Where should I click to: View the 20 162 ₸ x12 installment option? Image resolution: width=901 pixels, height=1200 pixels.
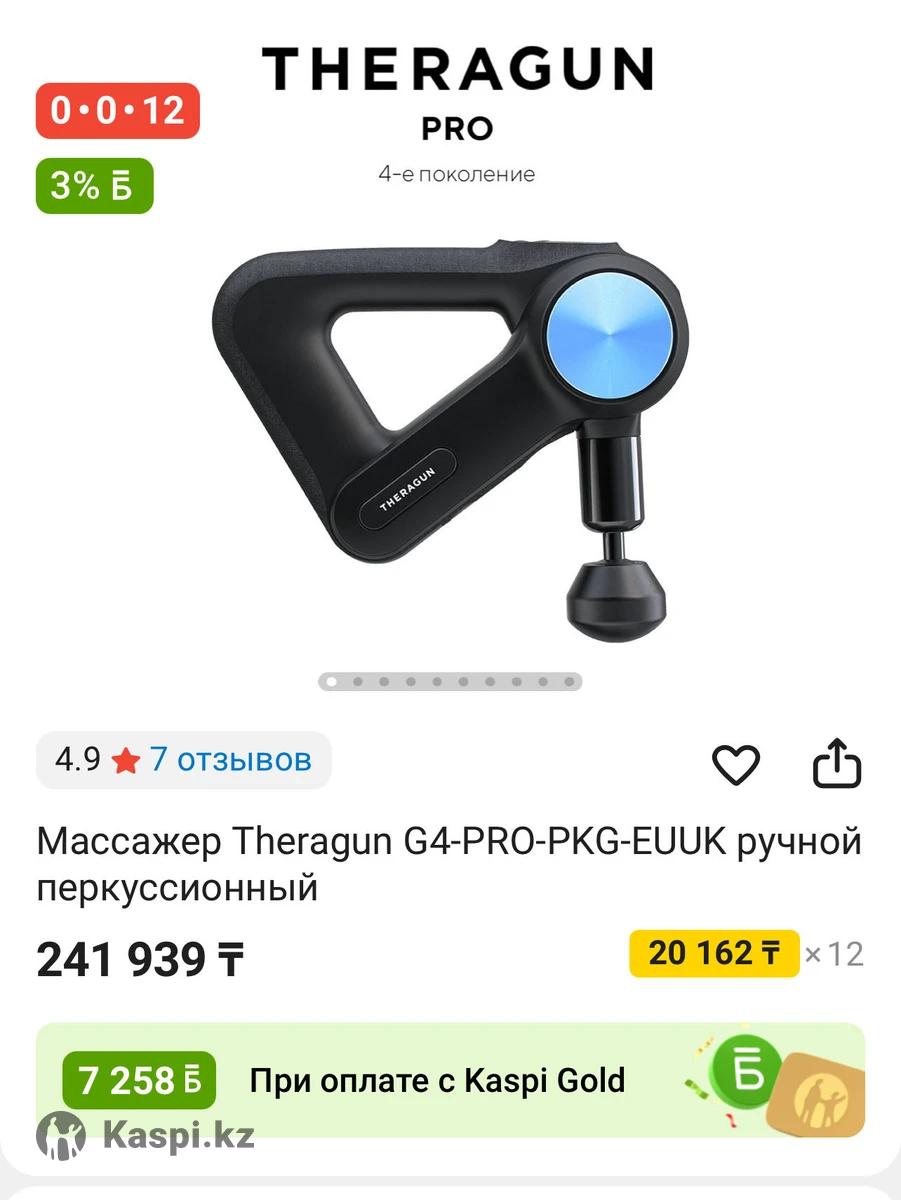714,953
